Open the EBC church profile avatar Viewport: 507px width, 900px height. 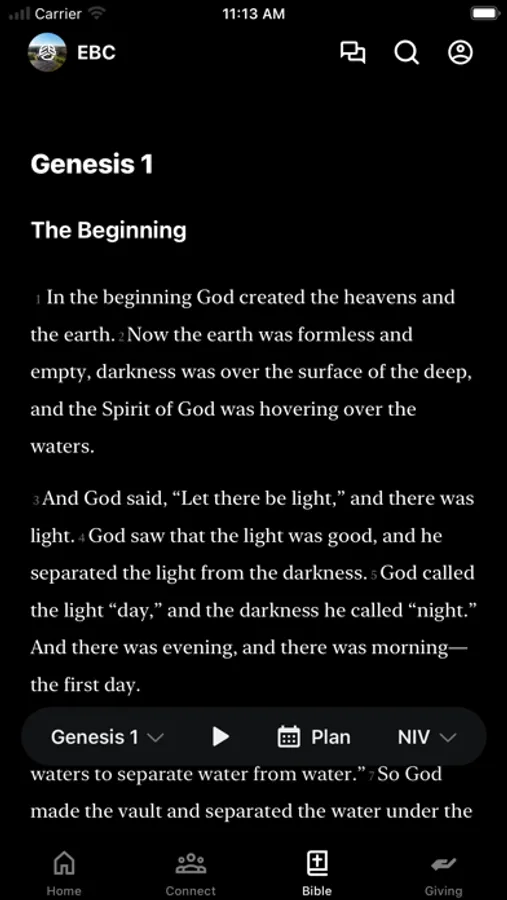[47, 52]
